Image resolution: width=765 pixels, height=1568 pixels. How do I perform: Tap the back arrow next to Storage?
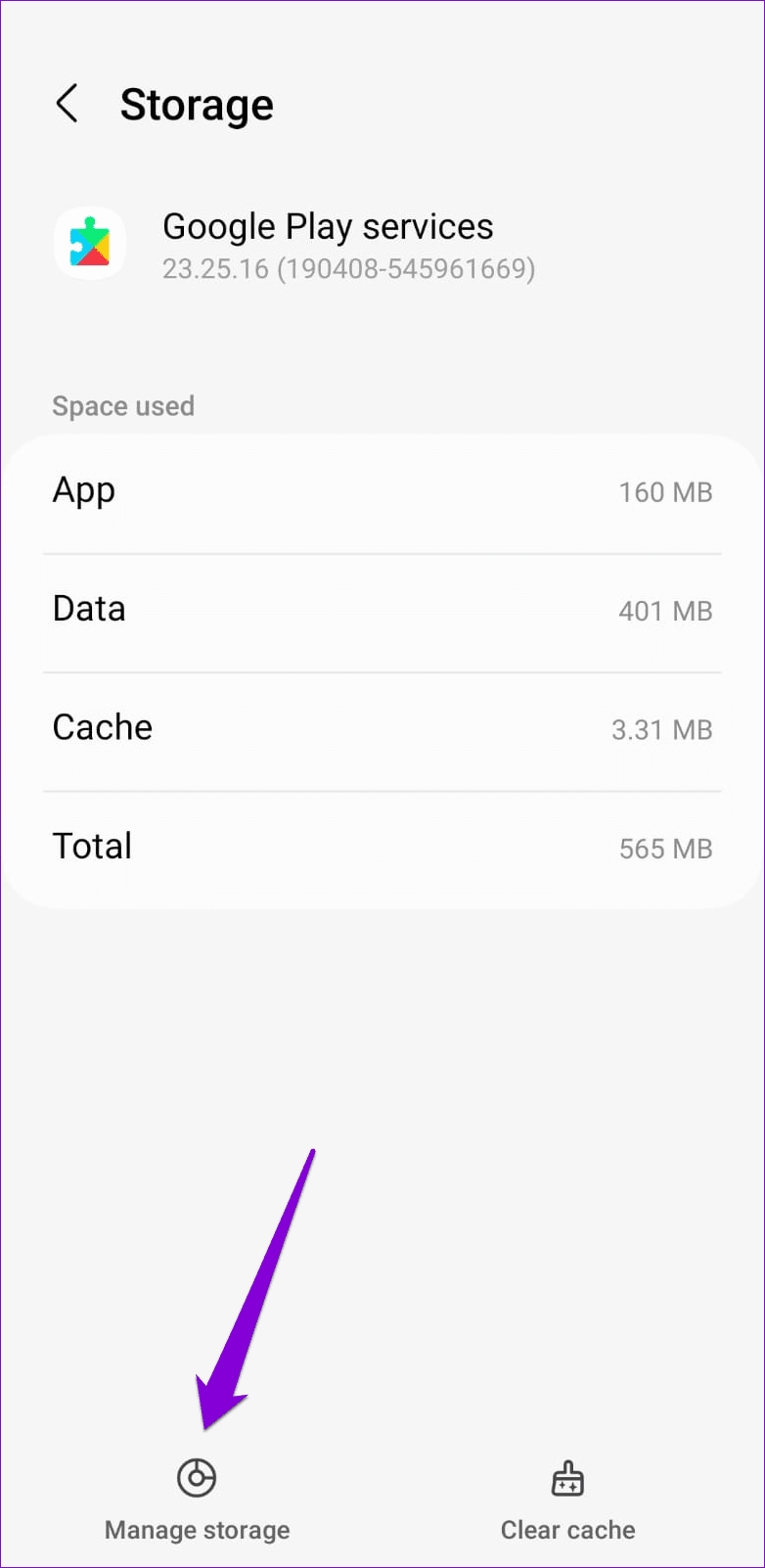click(67, 105)
